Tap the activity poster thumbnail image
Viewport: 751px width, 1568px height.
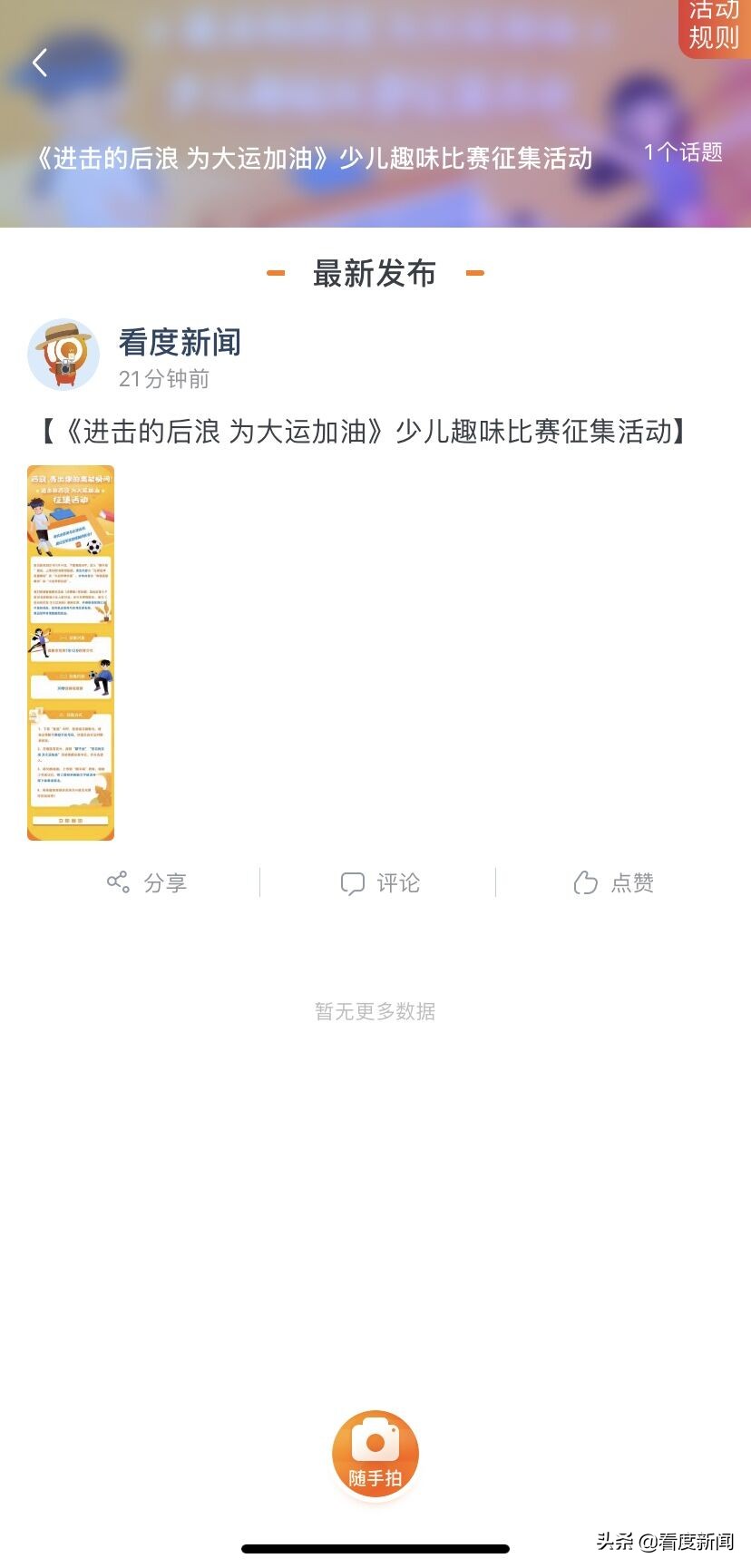(70, 651)
